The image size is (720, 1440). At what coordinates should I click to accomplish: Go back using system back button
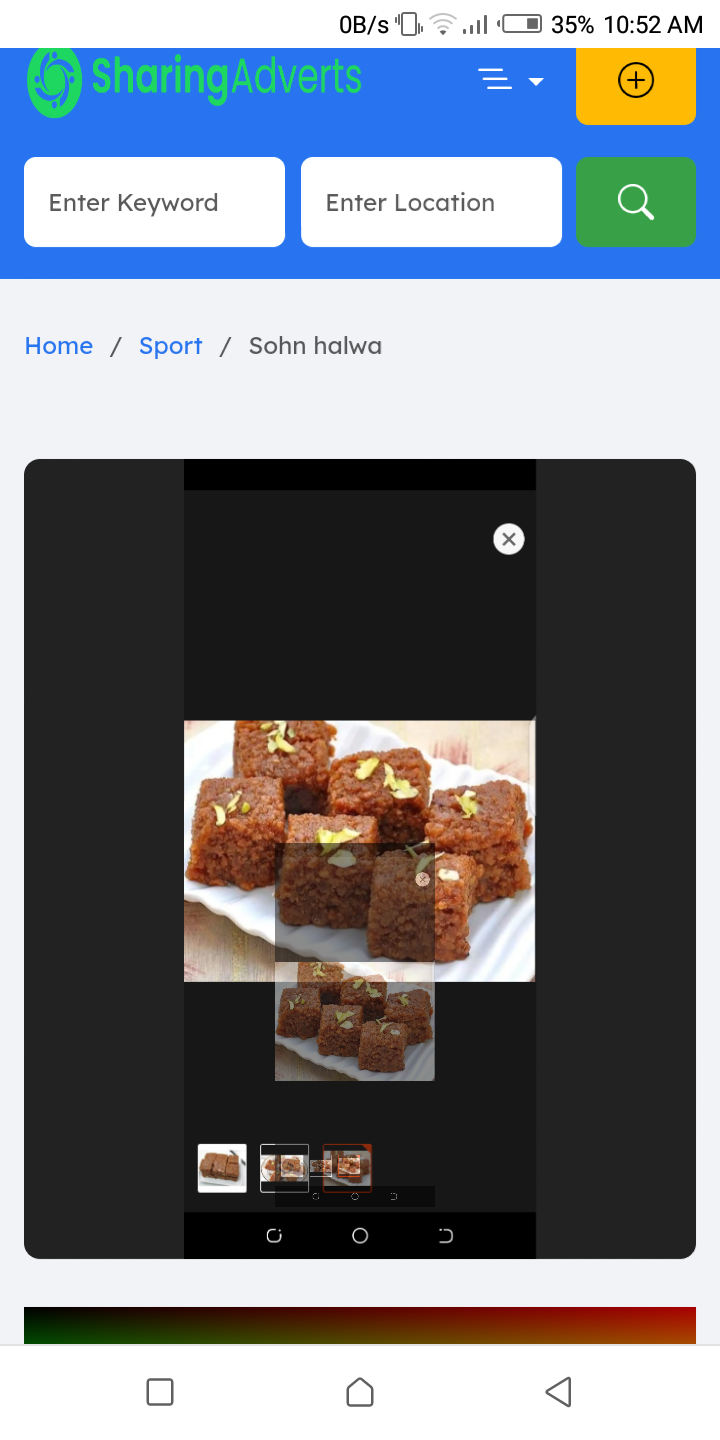point(558,1391)
